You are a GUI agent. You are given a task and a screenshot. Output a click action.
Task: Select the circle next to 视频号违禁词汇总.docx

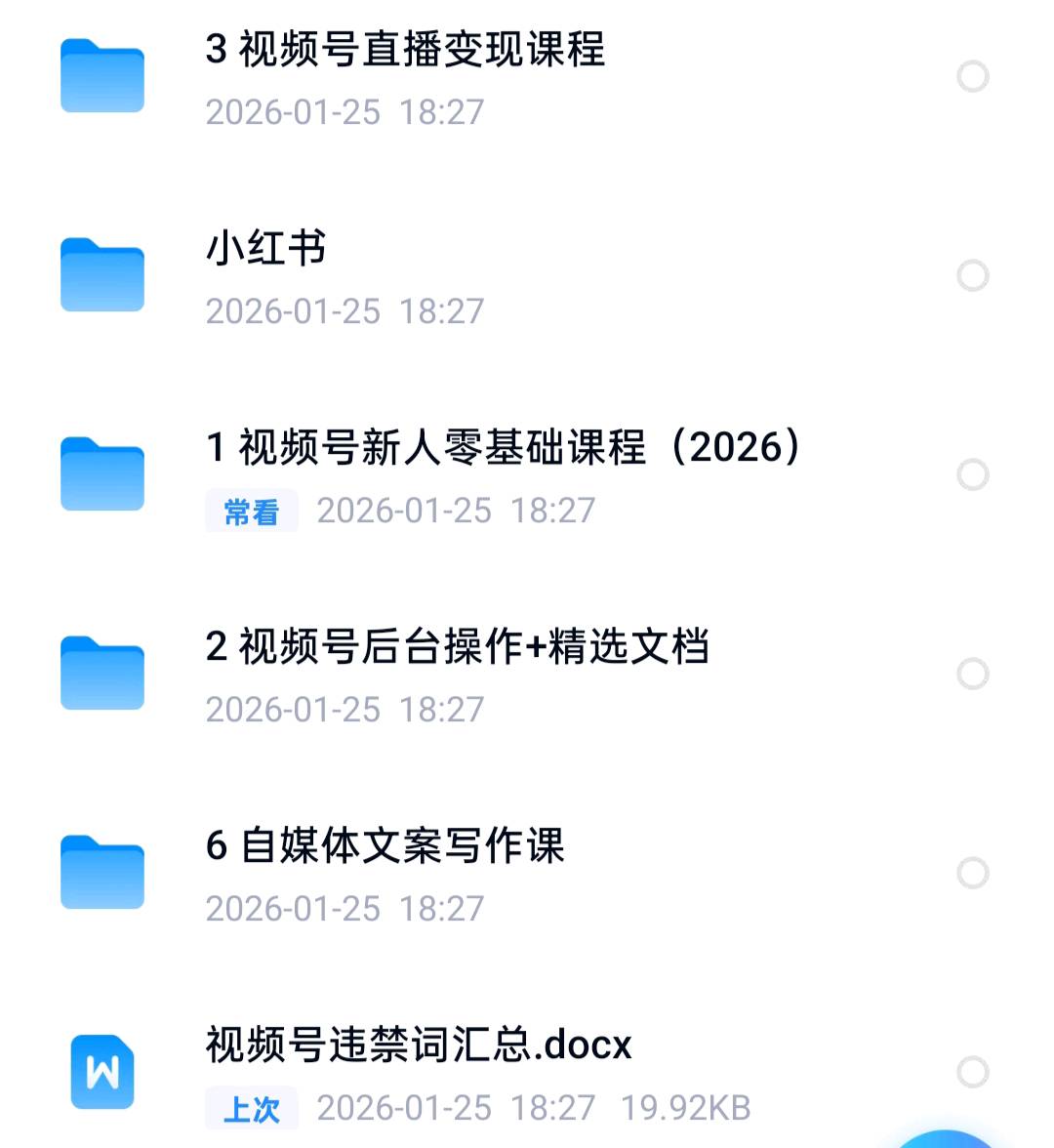pos(973,1071)
